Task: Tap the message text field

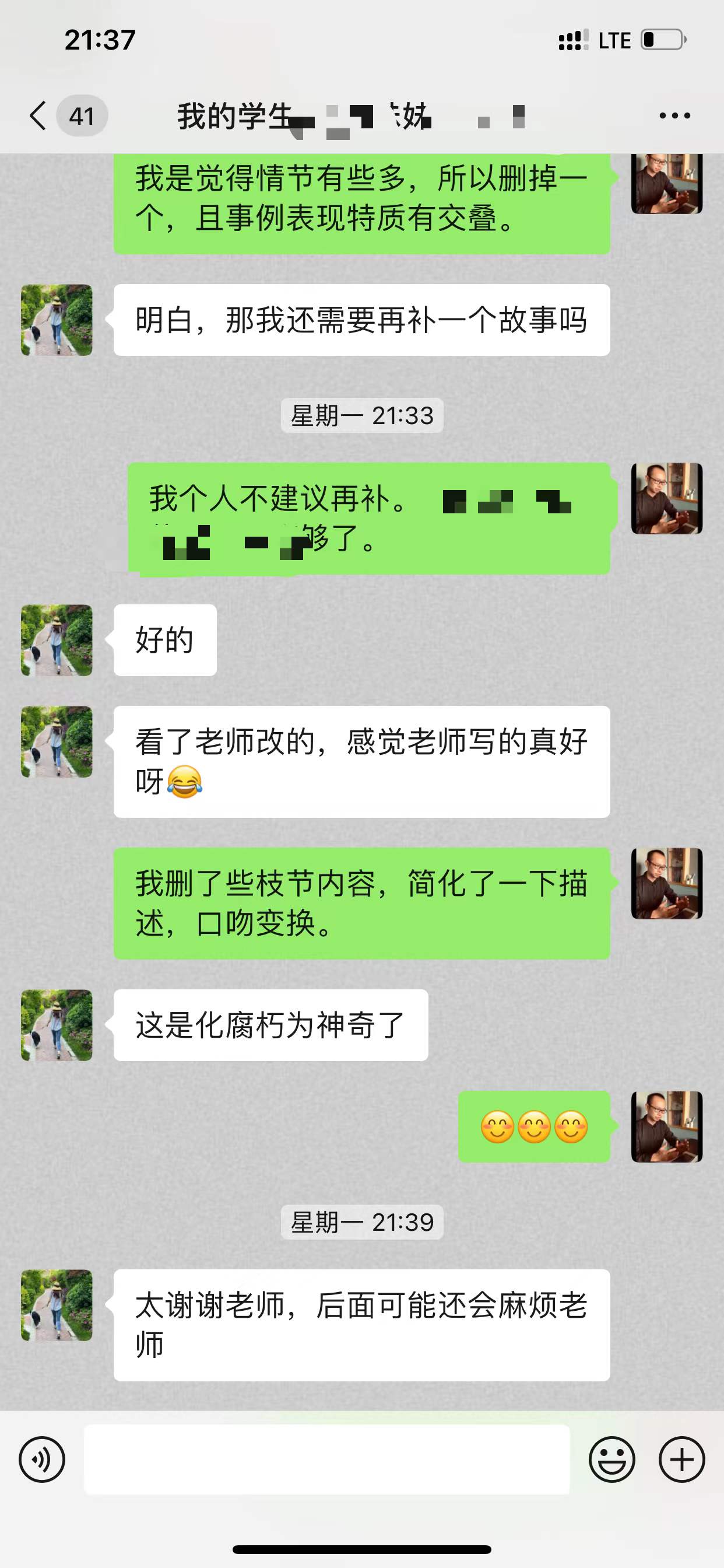Action: click(326, 1459)
